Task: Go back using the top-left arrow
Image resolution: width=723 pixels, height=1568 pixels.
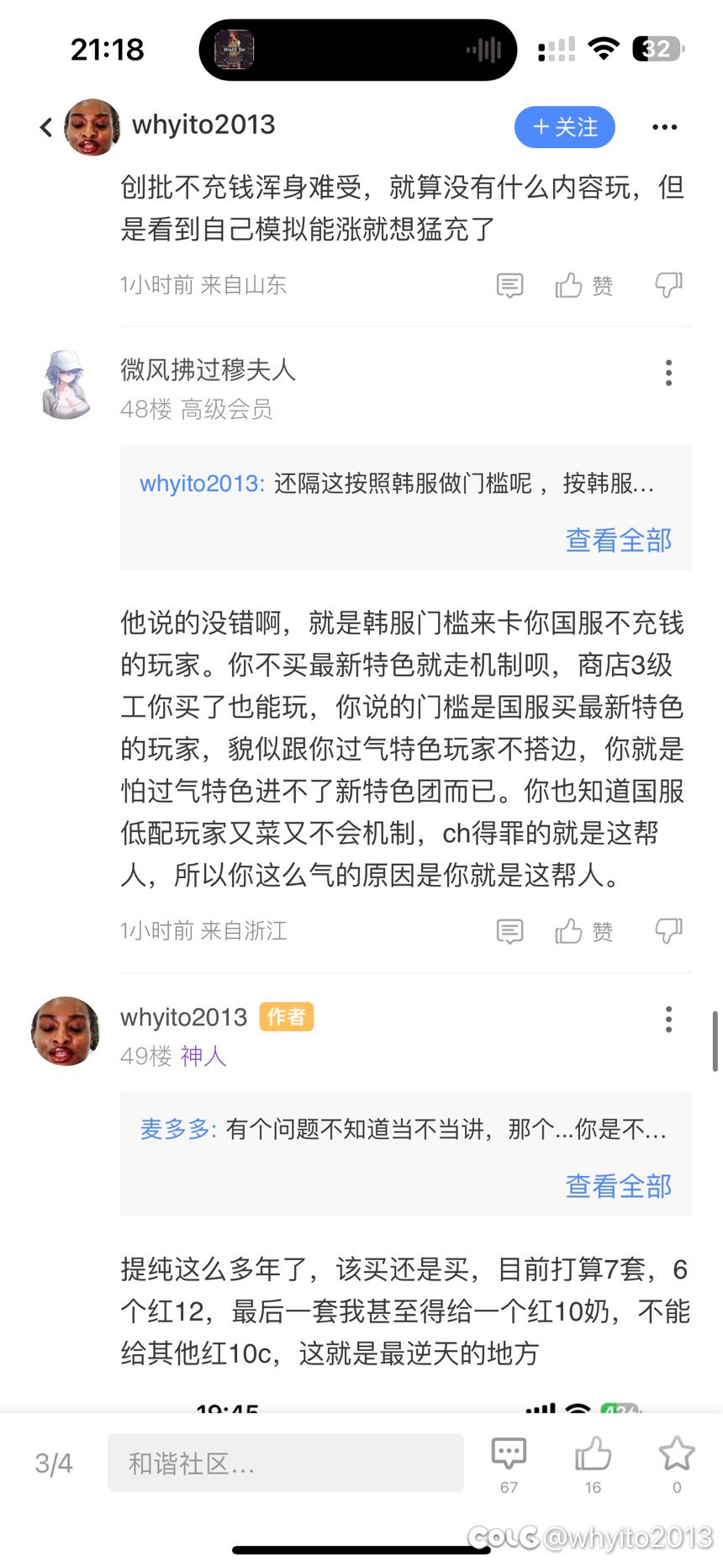Action: (x=46, y=127)
